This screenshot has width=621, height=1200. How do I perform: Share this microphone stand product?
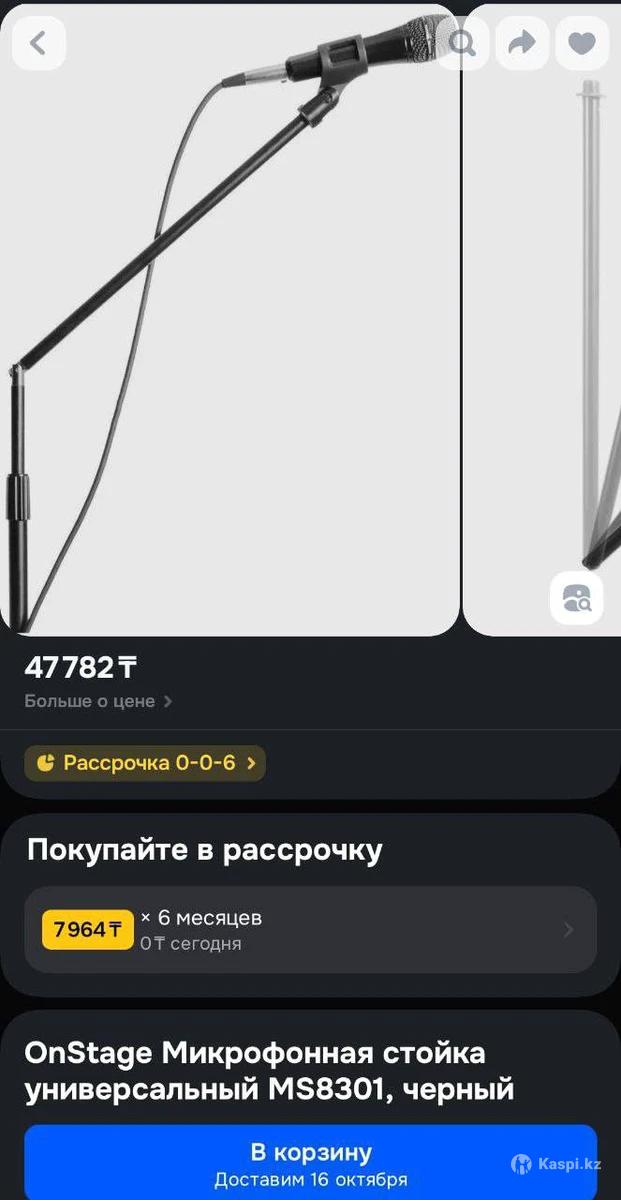[522, 43]
